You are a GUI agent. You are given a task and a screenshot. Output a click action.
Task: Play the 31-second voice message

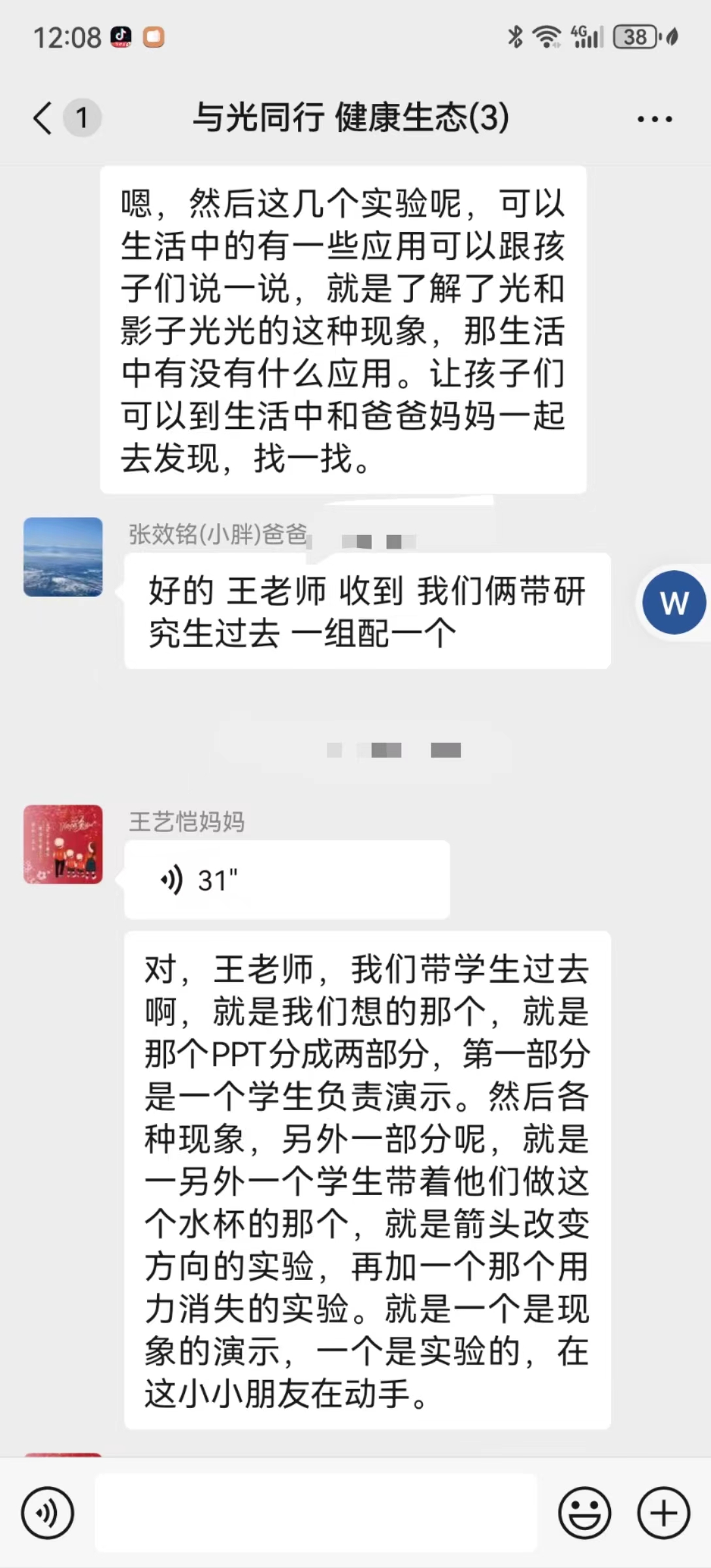(286, 880)
